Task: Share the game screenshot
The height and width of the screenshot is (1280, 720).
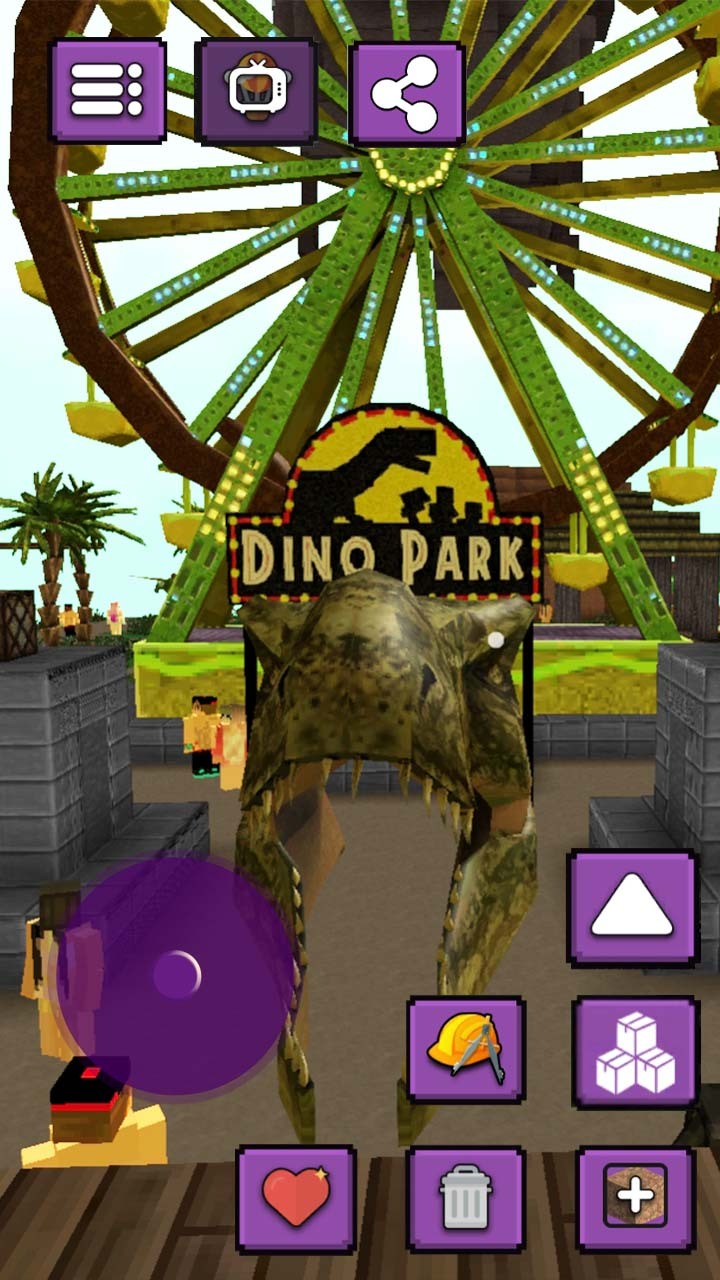Action: click(x=406, y=94)
